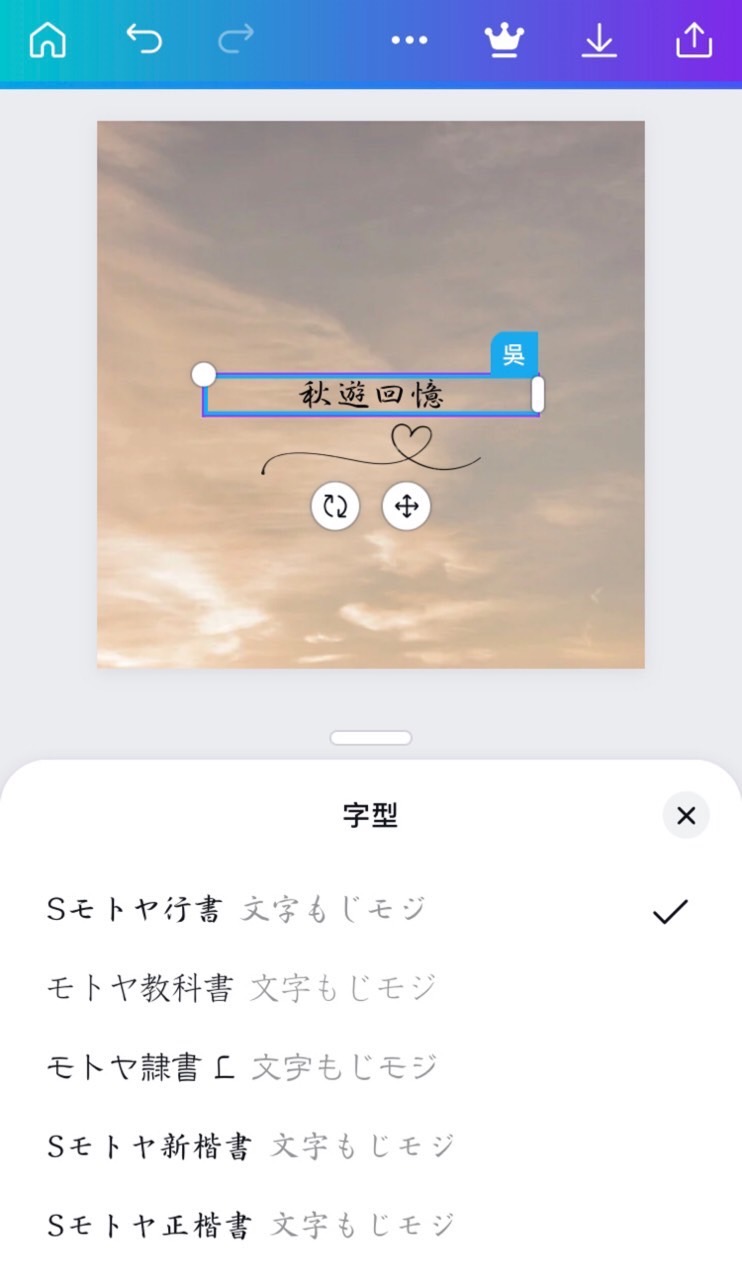Image resolution: width=742 pixels, height=1280 pixels.
Task: Tap the left circular resize handle
Action: click(x=205, y=373)
